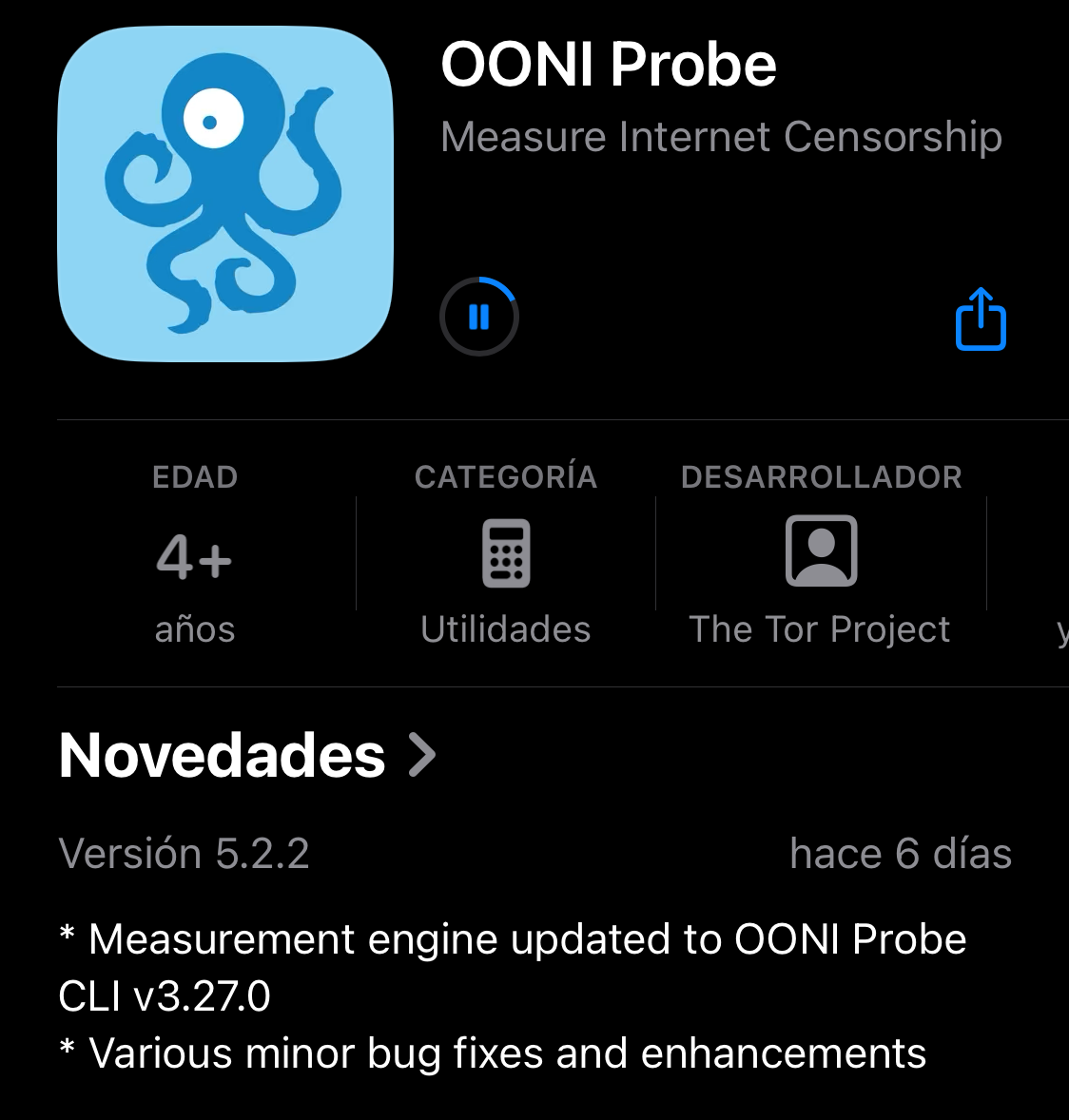Screen dimensions: 1069x1120
Task: Pause the OONI Probe download
Action: [x=478, y=317]
